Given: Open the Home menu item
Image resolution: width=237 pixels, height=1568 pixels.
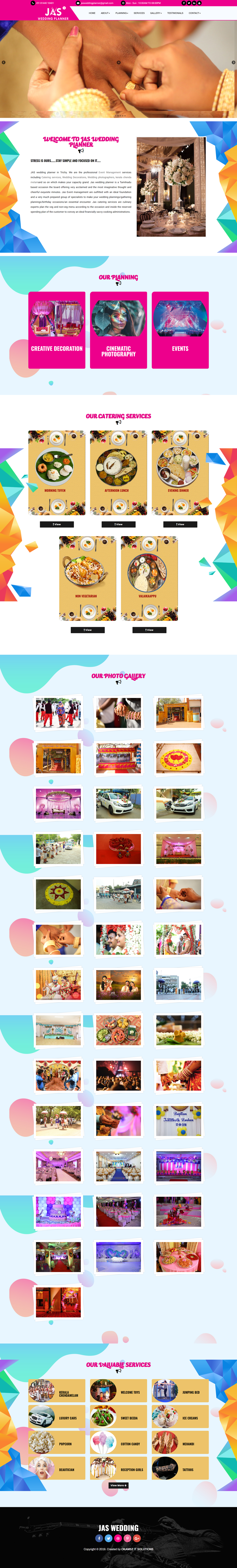Looking at the screenshot, I should coord(92,13).
